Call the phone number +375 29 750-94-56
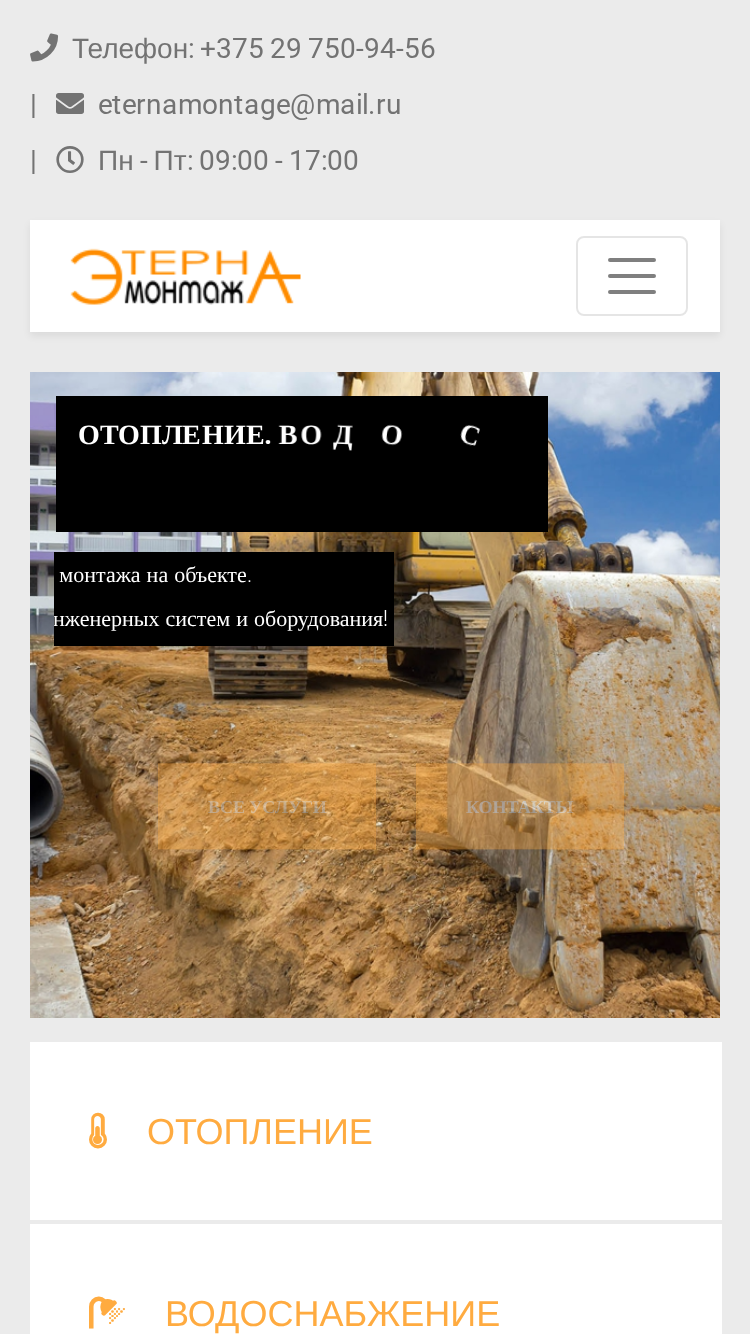This screenshot has width=750, height=1334. (x=317, y=48)
